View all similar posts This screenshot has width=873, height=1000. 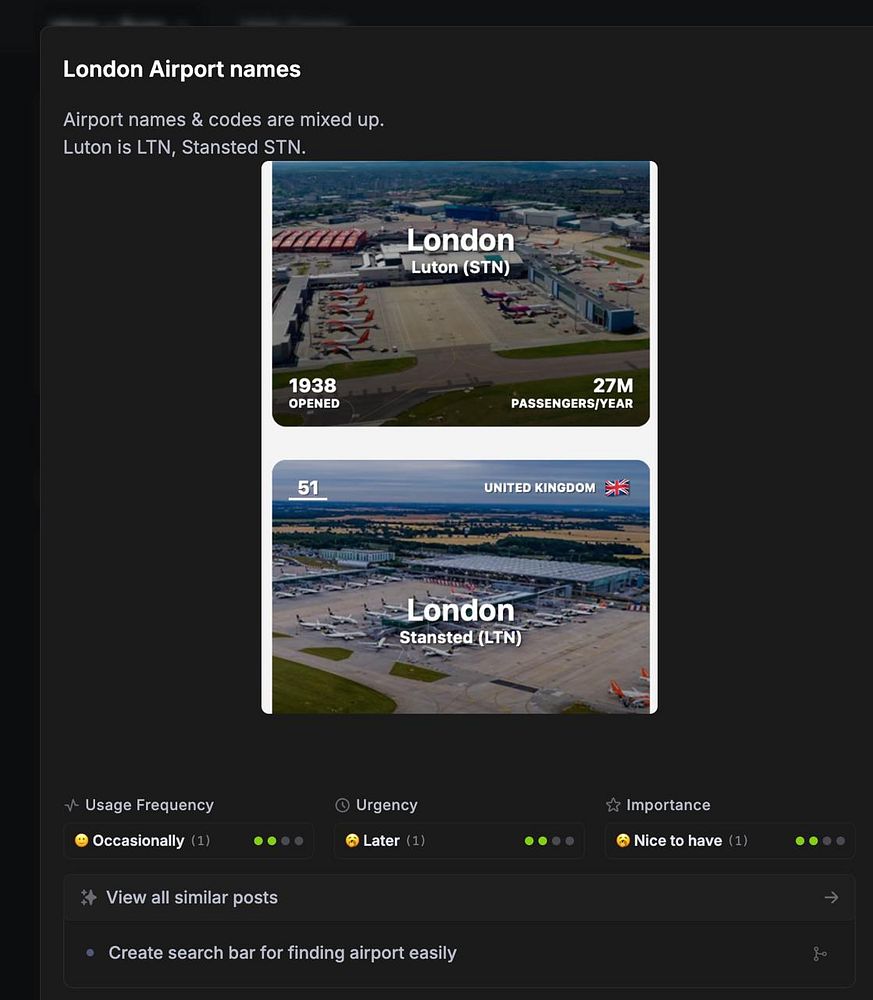(x=459, y=897)
